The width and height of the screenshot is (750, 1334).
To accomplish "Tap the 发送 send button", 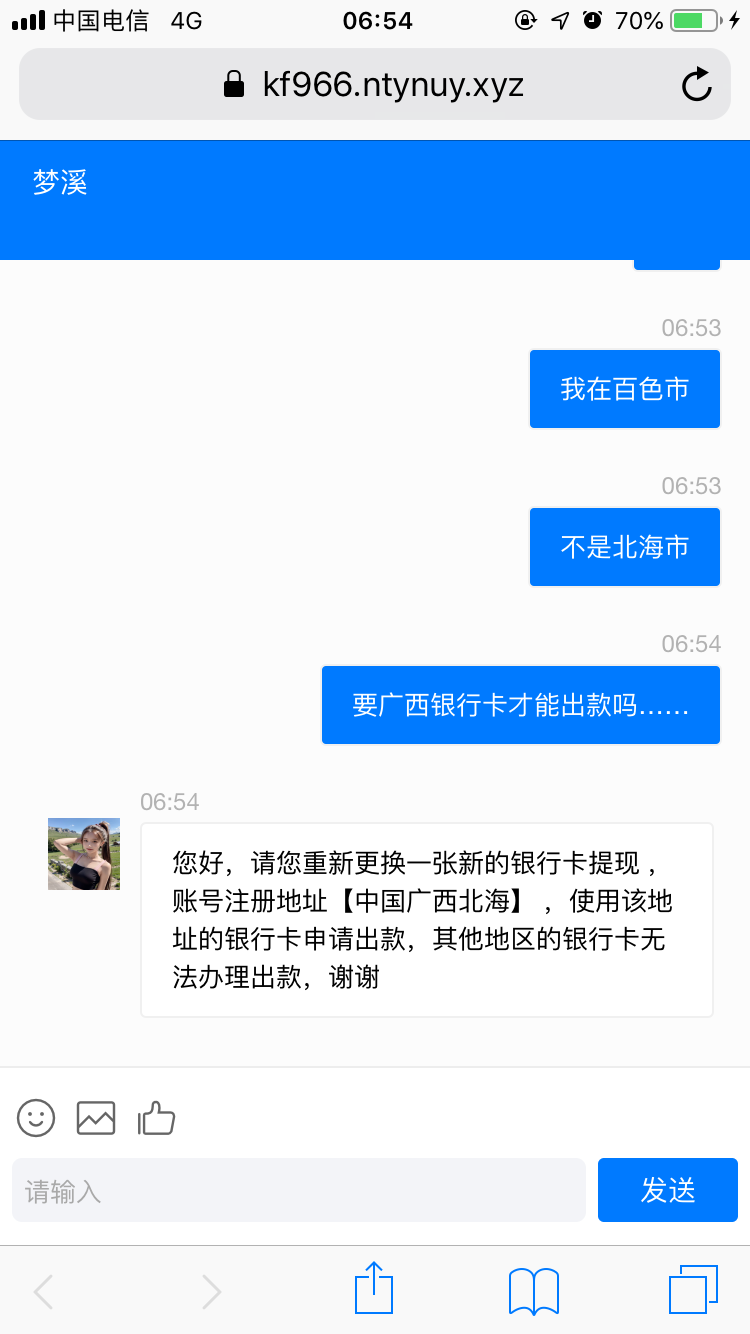I will pyautogui.click(x=667, y=1190).
